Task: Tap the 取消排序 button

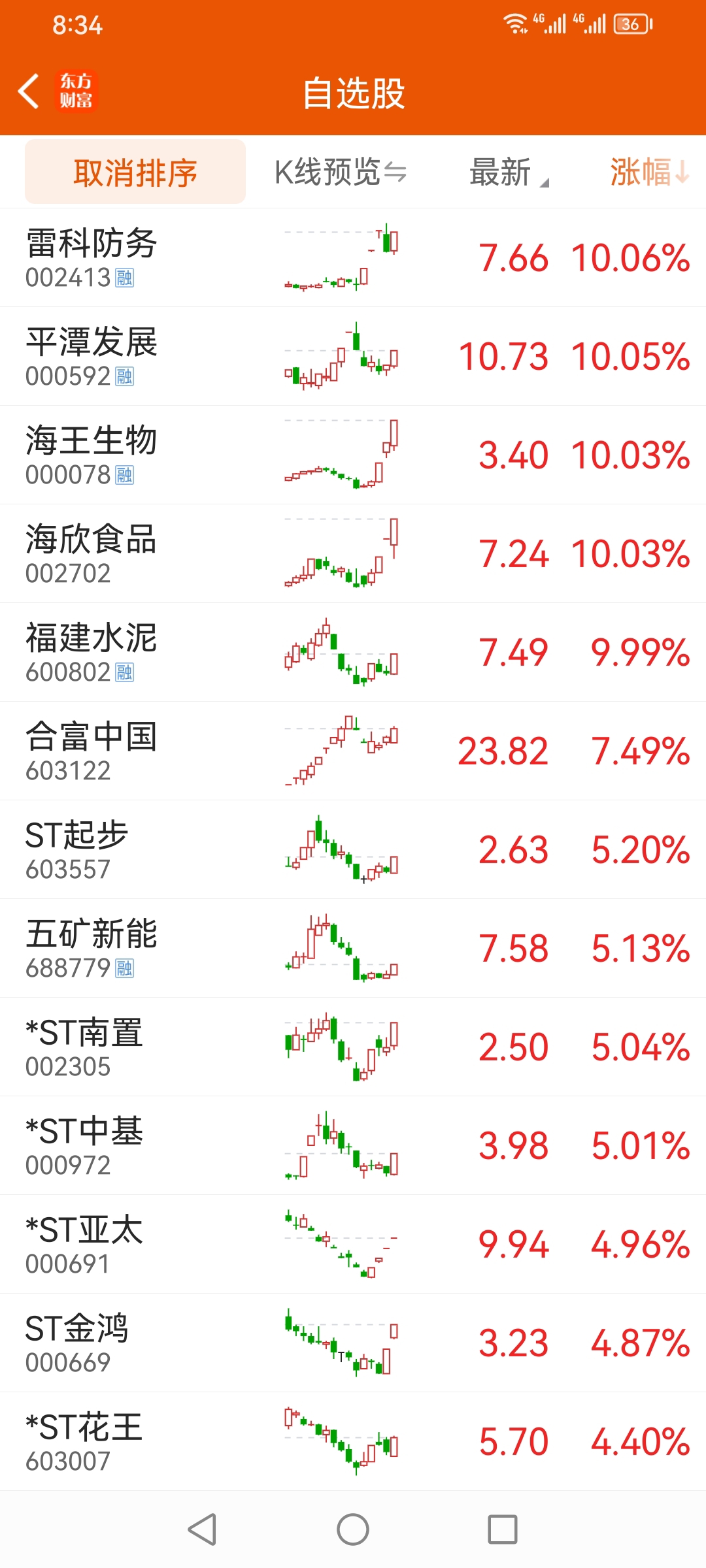Action: pos(135,172)
